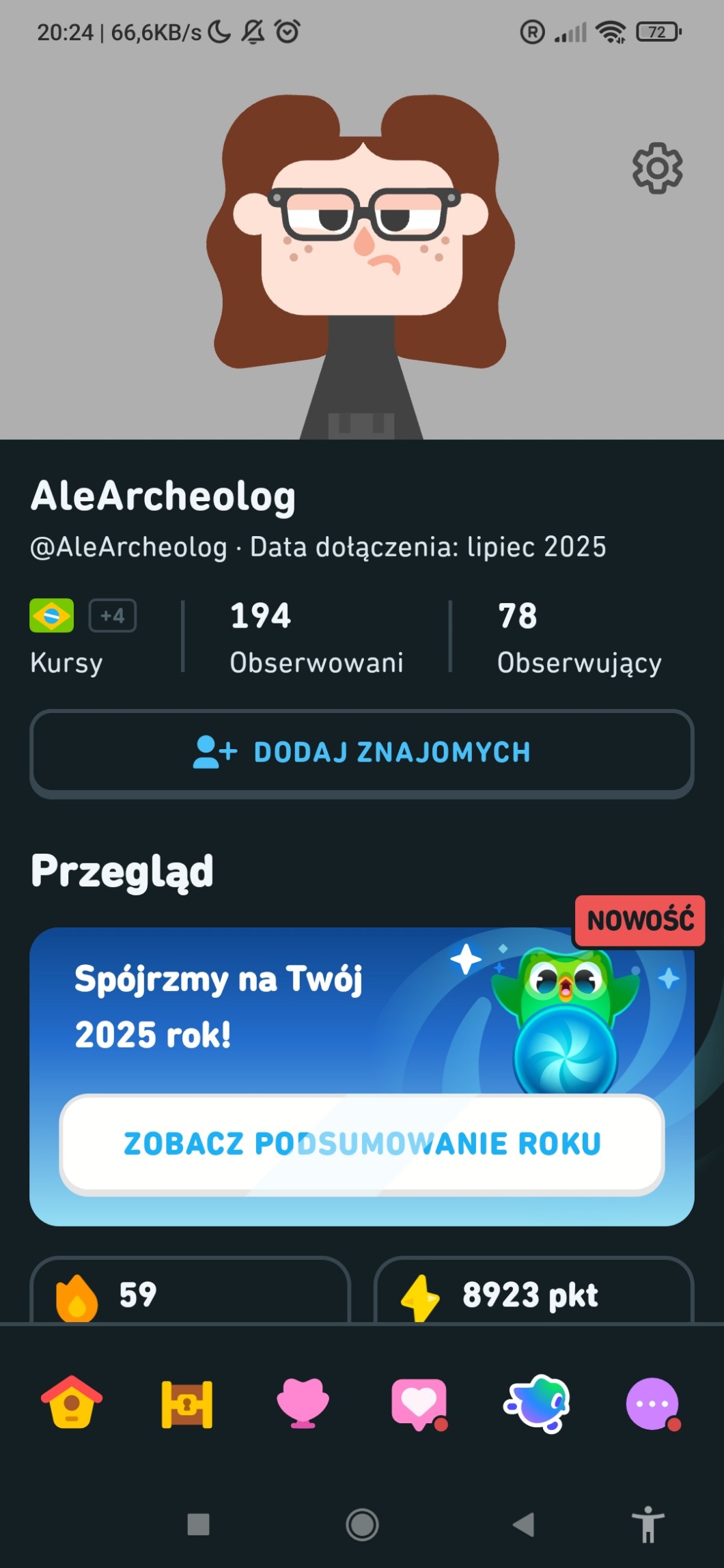Open the treasure chest quests tab

(187, 1404)
